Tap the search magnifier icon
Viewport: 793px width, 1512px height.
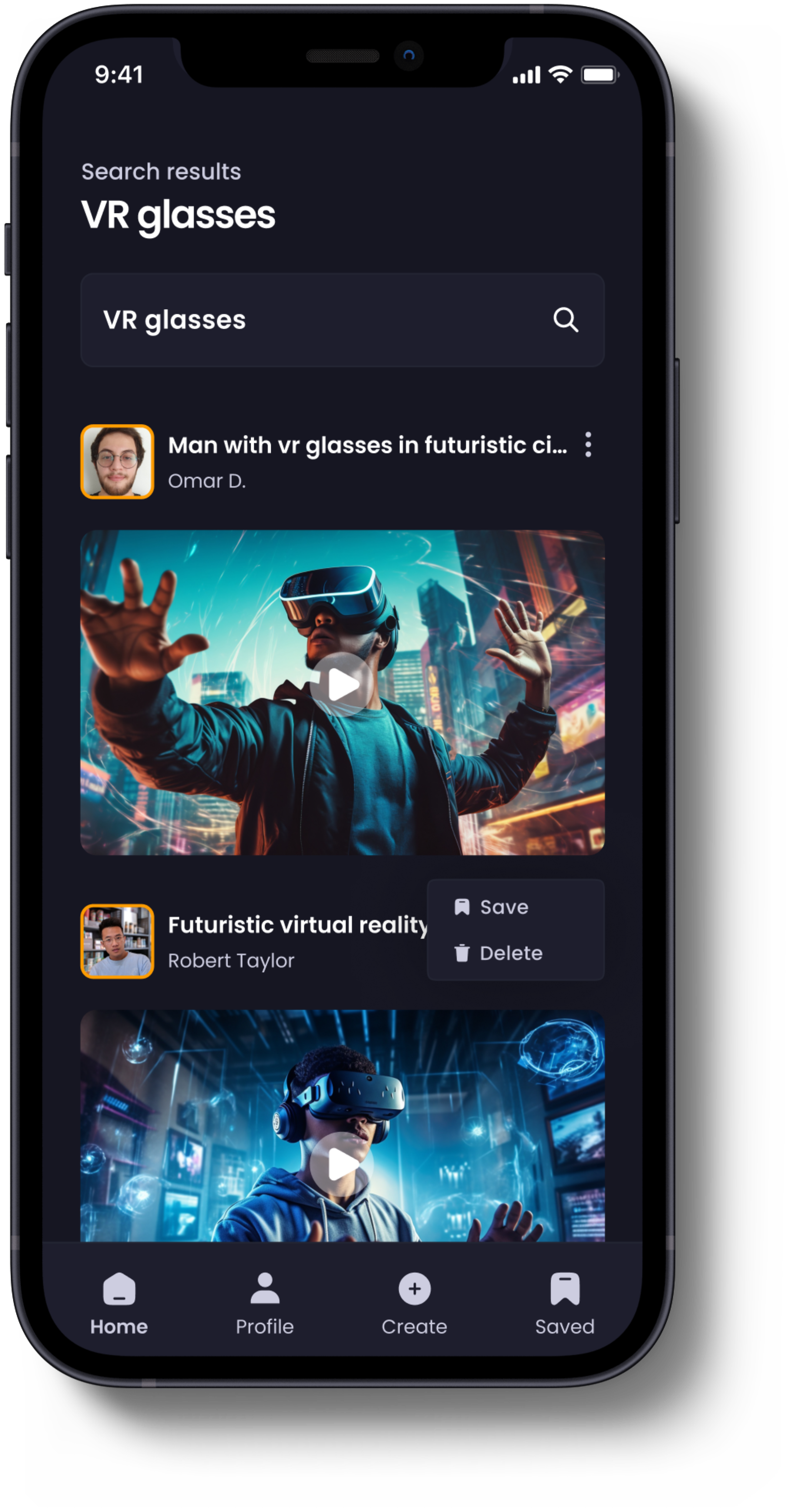click(565, 320)
